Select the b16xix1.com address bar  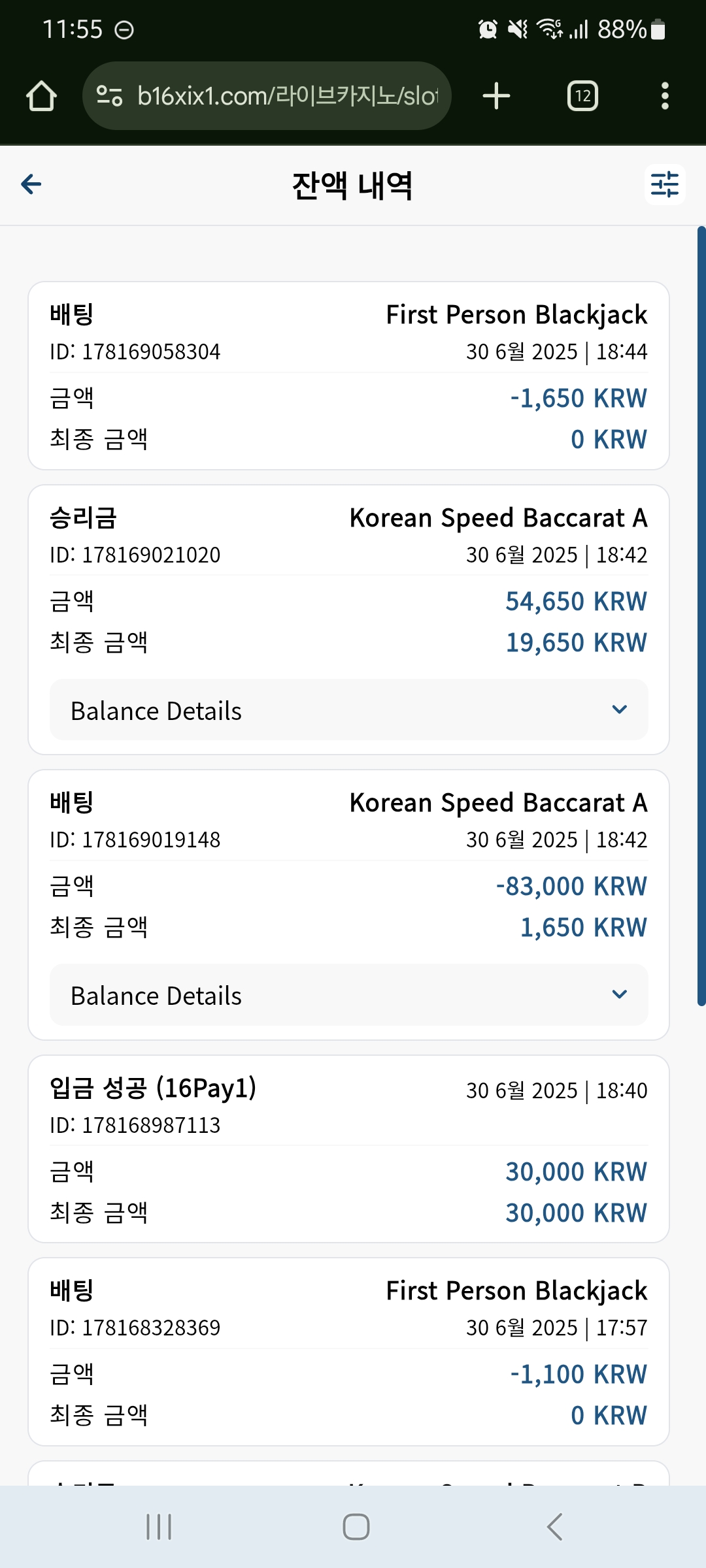pyautogui.click(x=267, y=96)
